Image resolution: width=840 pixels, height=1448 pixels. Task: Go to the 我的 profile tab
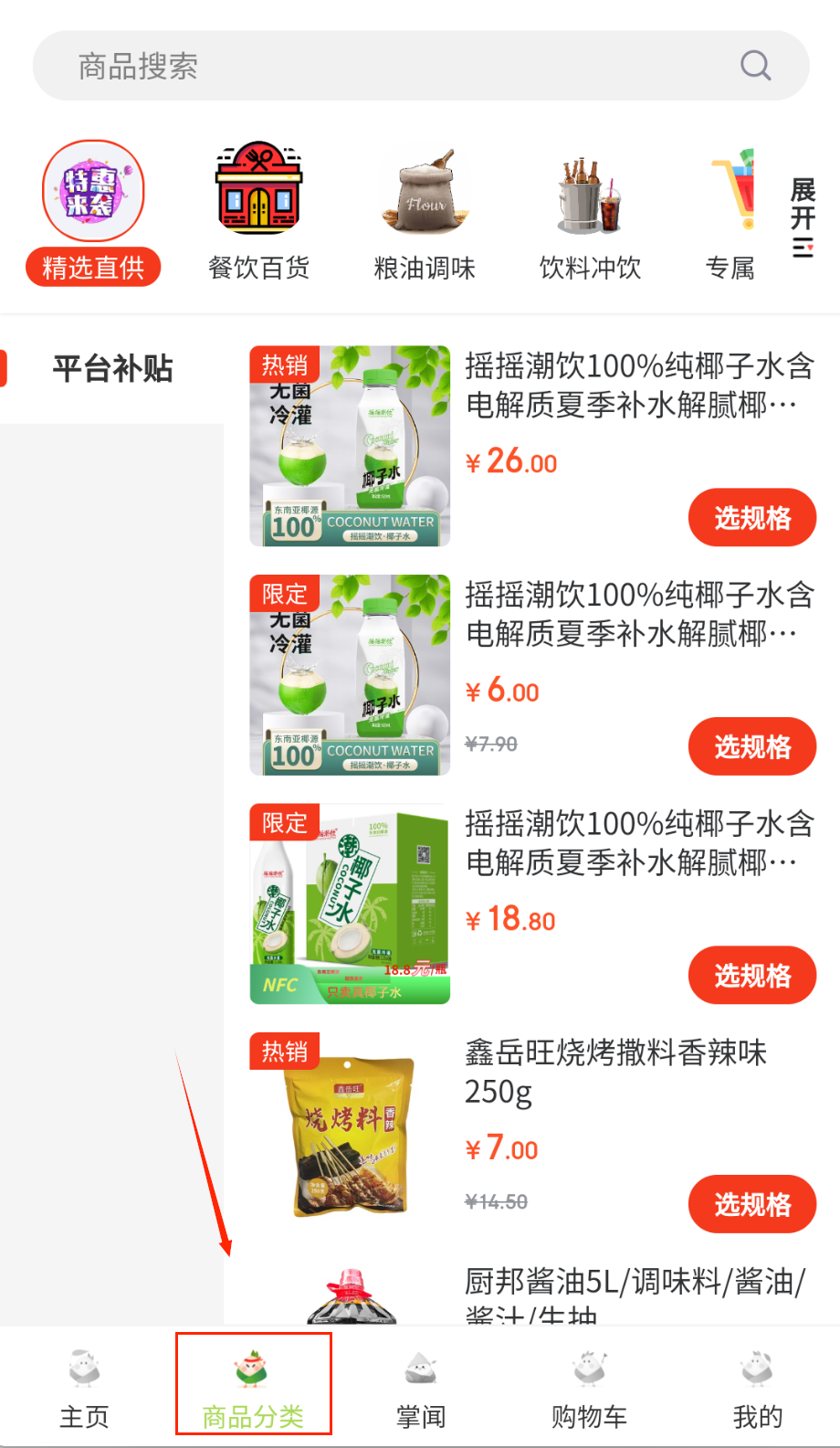[758, 1387]
